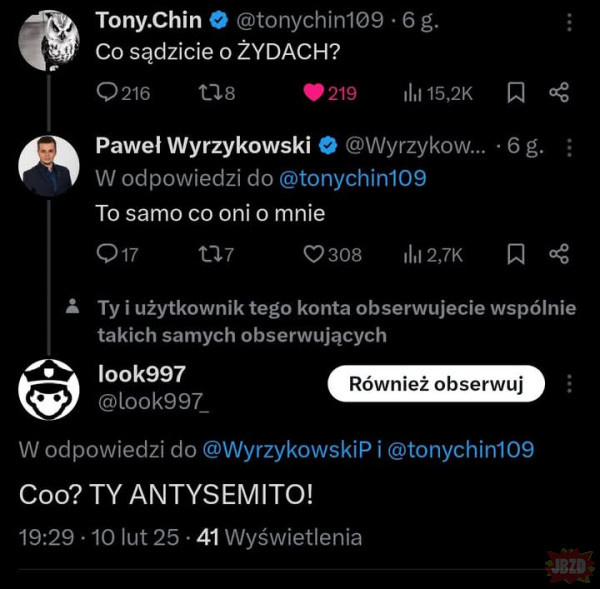Bookmark Paweł Wyrzykowski's reply
Screen dimensions: 600x589
point(516,254)
